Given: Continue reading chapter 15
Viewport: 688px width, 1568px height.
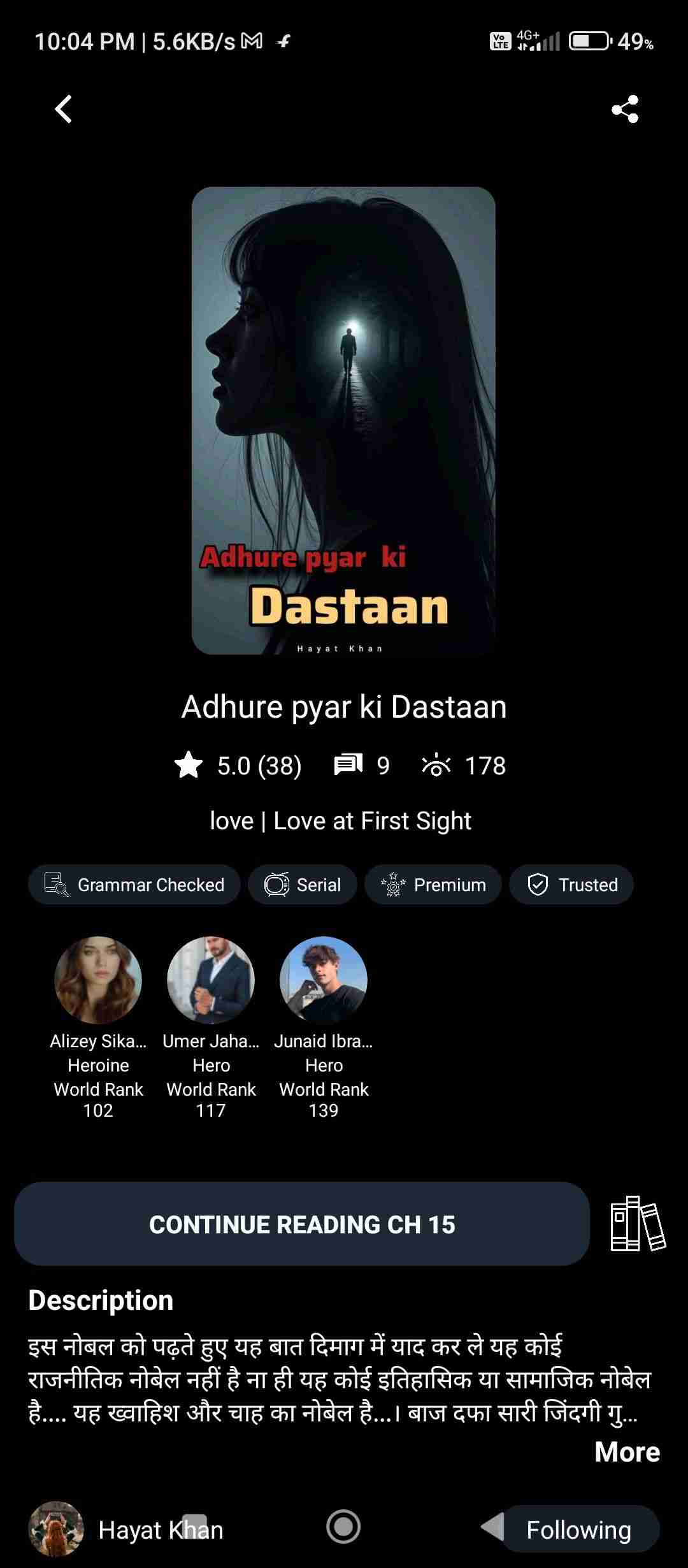Looking at the screenshot, I should (302, 1224).
